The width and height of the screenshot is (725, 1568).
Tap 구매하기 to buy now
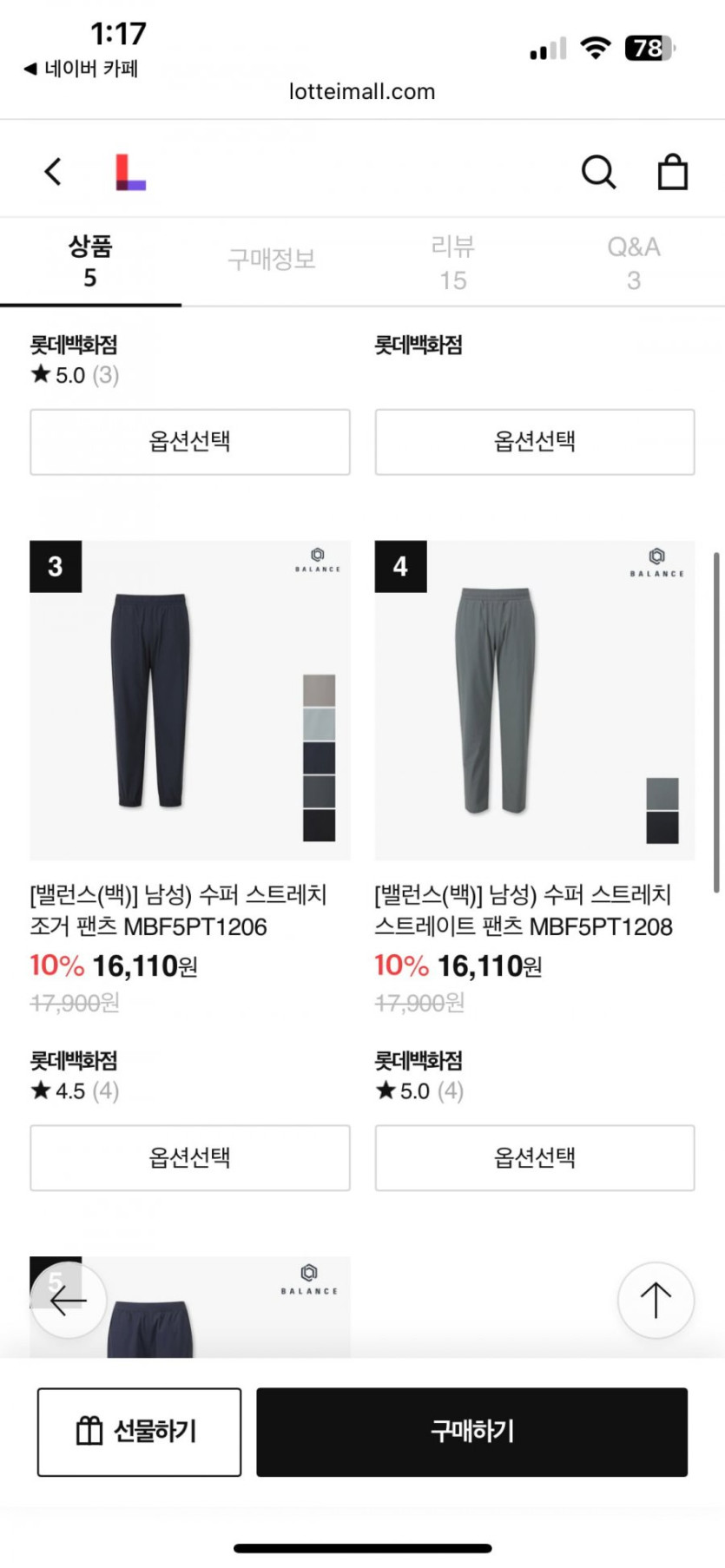point(471,1431)
